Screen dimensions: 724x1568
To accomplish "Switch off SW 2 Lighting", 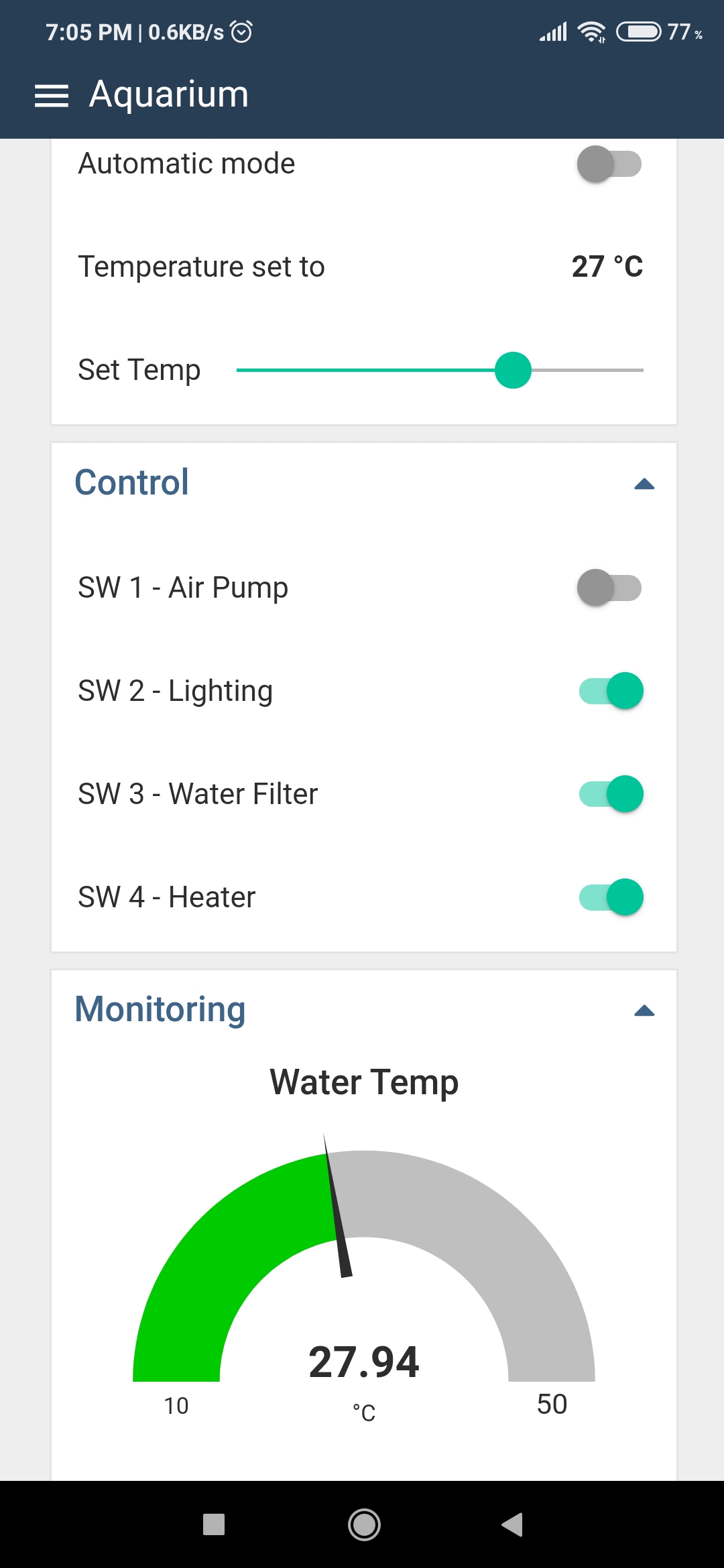I will 611,691.
